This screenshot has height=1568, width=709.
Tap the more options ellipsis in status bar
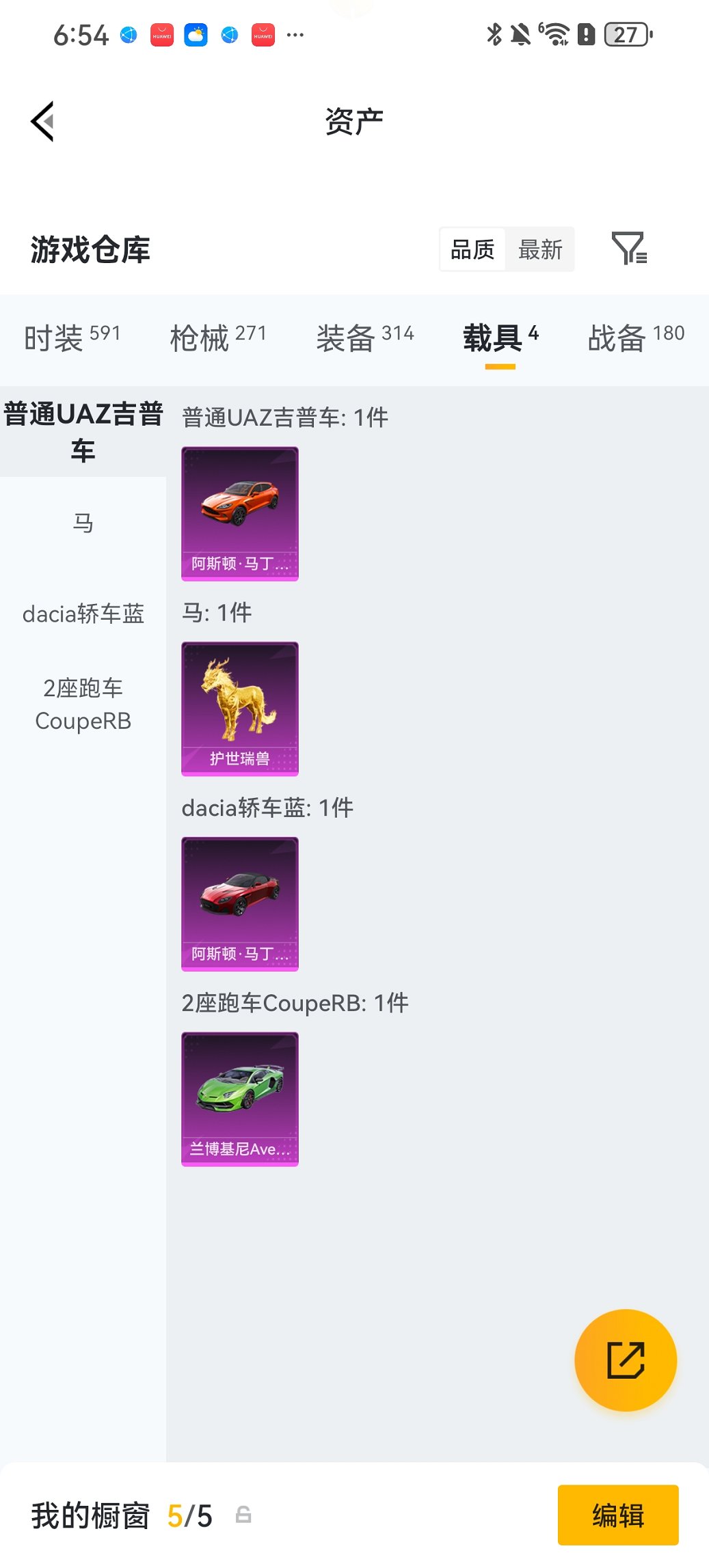[x=294, y=34]
